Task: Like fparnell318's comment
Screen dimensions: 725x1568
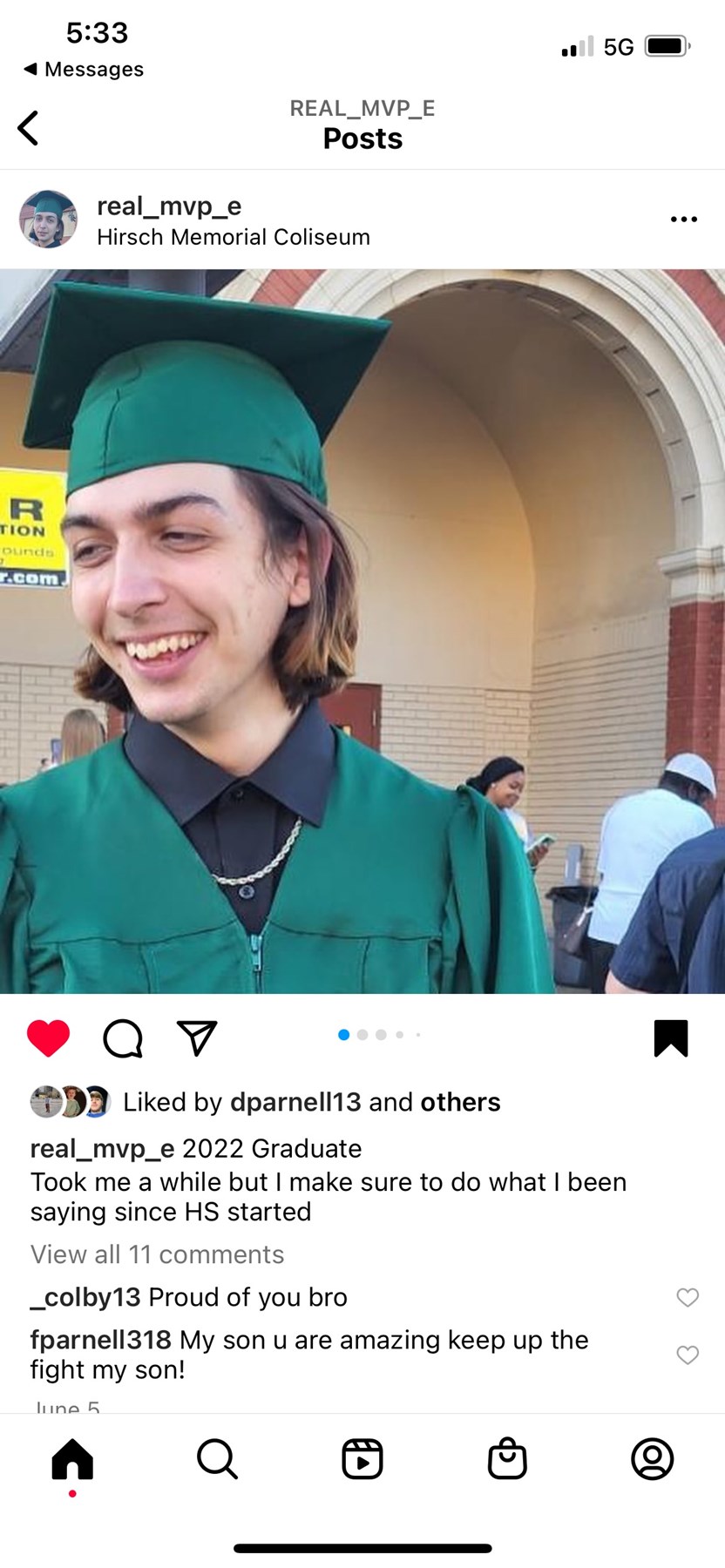Action: 688,1355
